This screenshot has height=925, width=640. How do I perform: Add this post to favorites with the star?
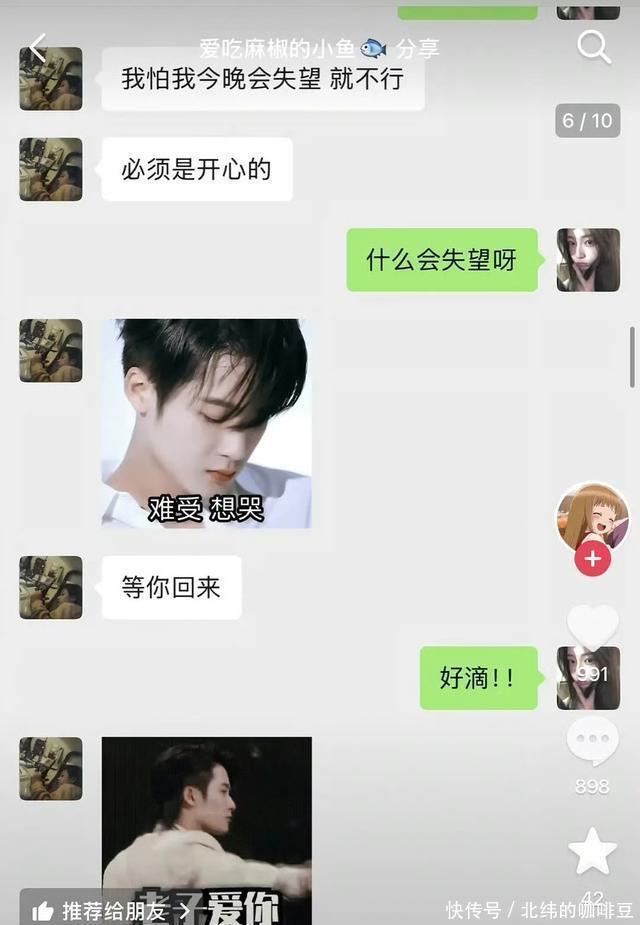[x=592, y=851]
